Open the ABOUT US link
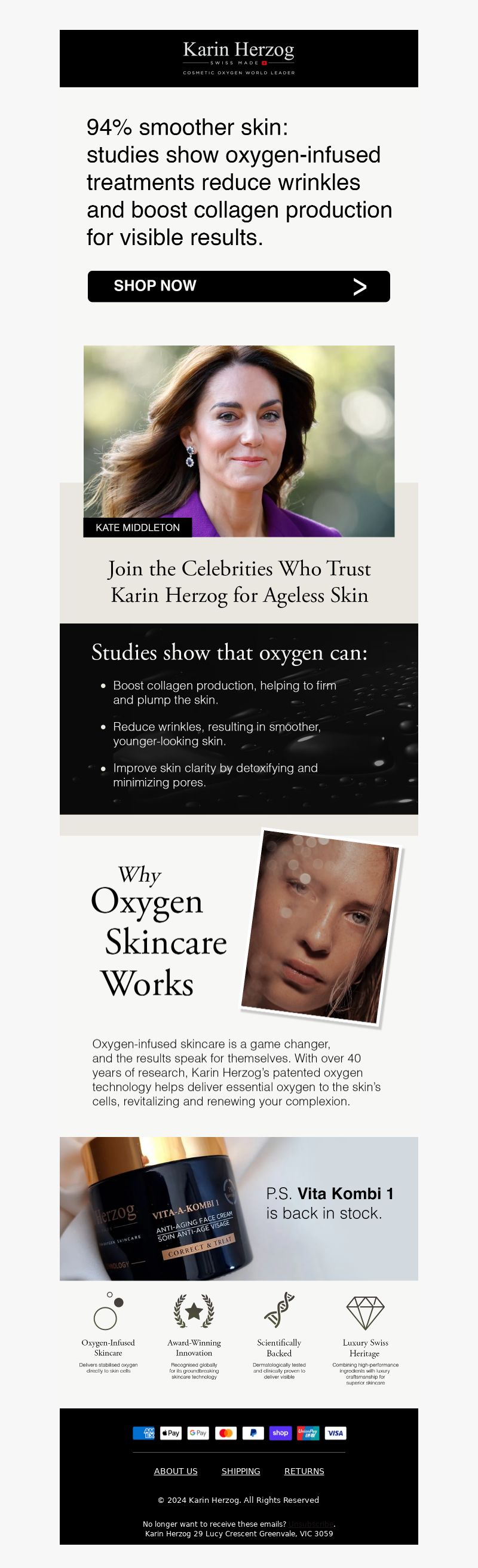The image size is (478, 1568). pyautogui.click(x=176, y=1471)
